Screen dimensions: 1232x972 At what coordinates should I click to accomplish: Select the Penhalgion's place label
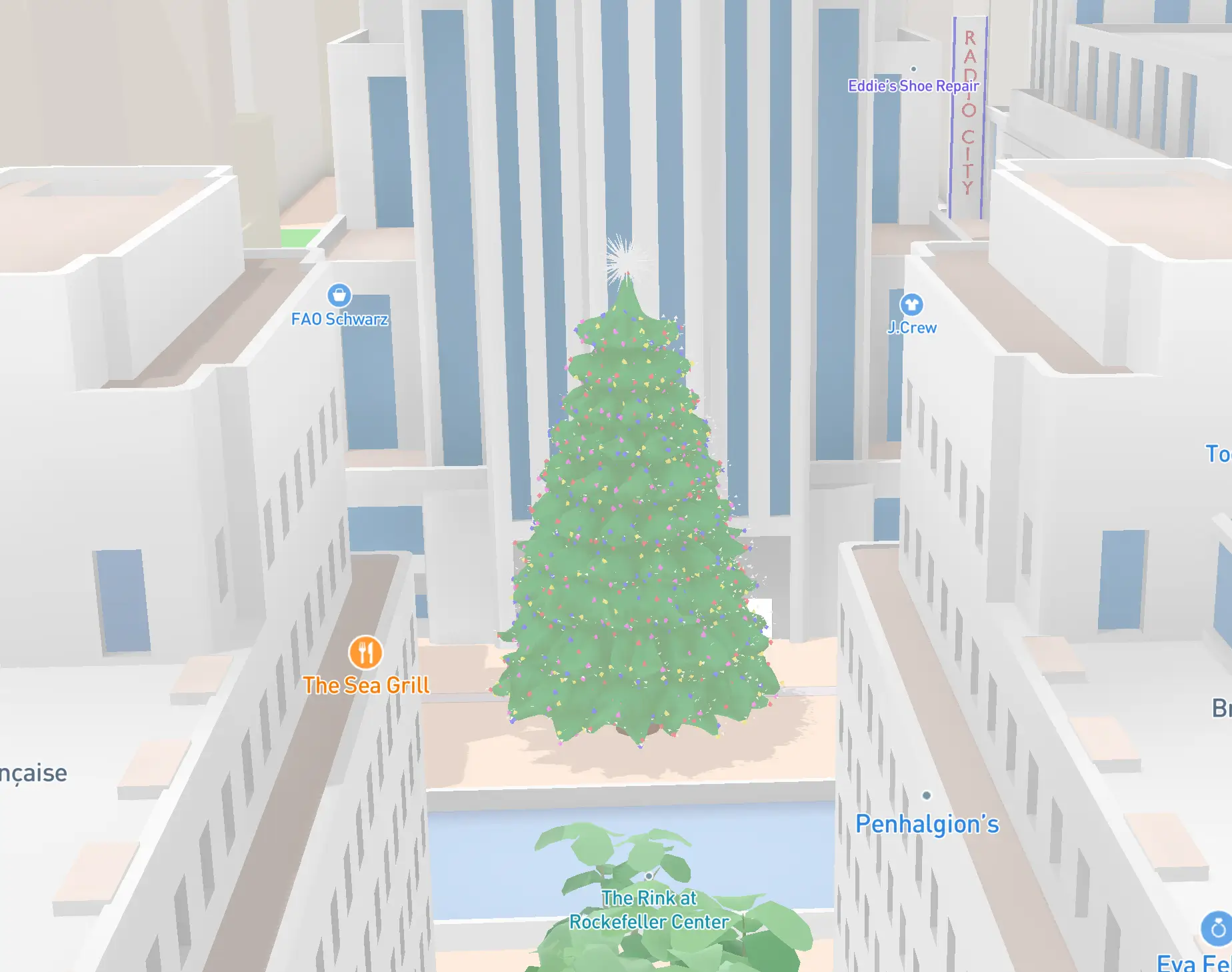[927, 824]
